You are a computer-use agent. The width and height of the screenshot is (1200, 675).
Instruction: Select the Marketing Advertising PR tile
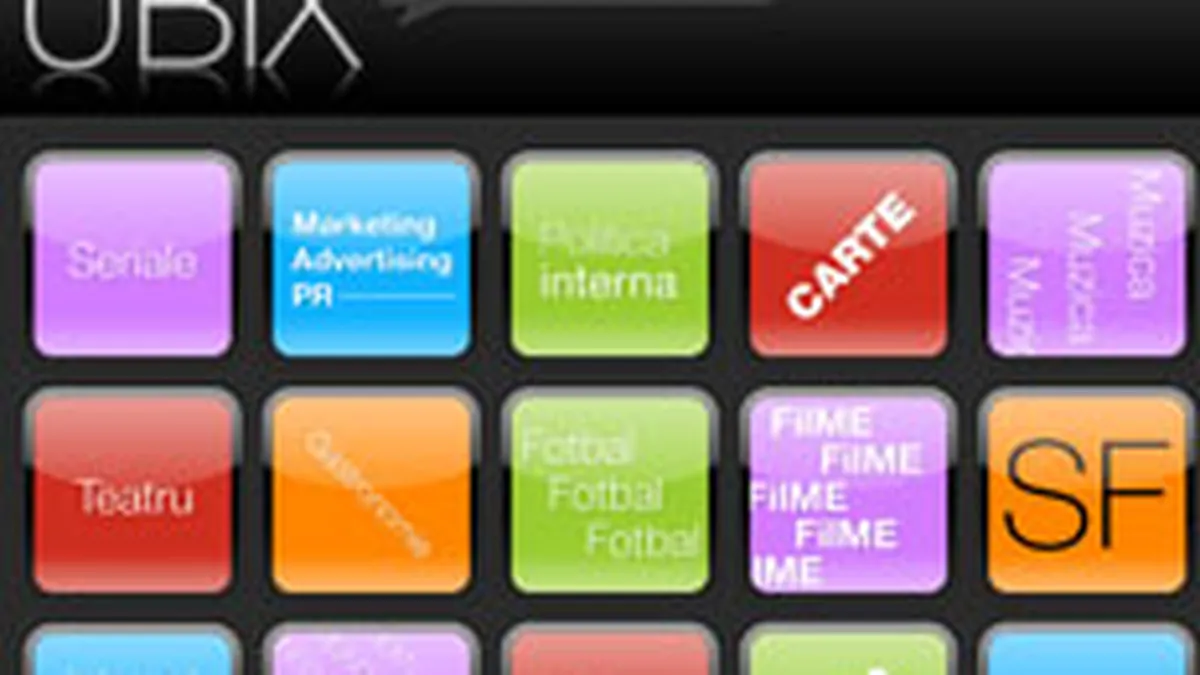[x=371, y=258]
